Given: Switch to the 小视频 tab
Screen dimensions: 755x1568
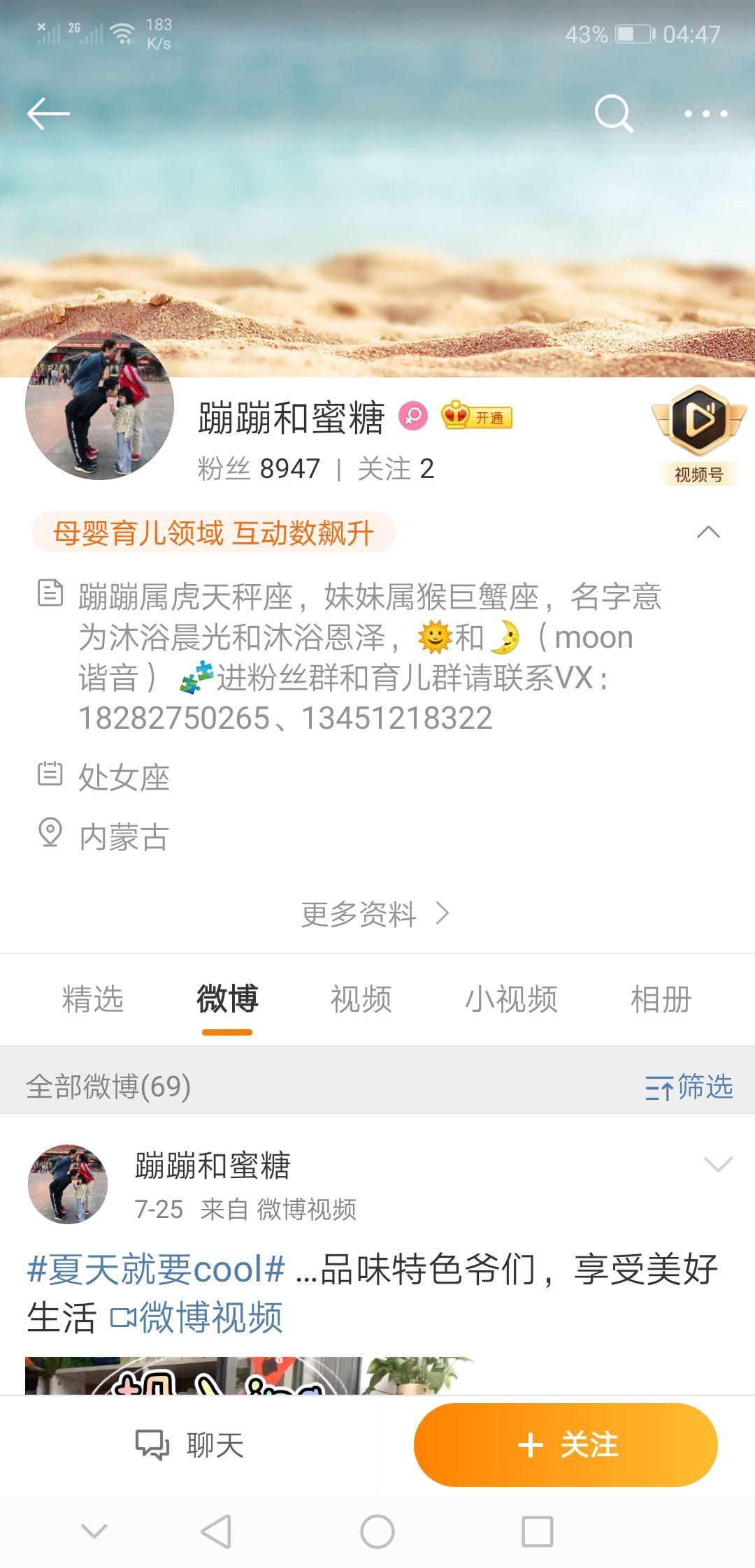Looking at the screenshot, I should coord(511,999).
